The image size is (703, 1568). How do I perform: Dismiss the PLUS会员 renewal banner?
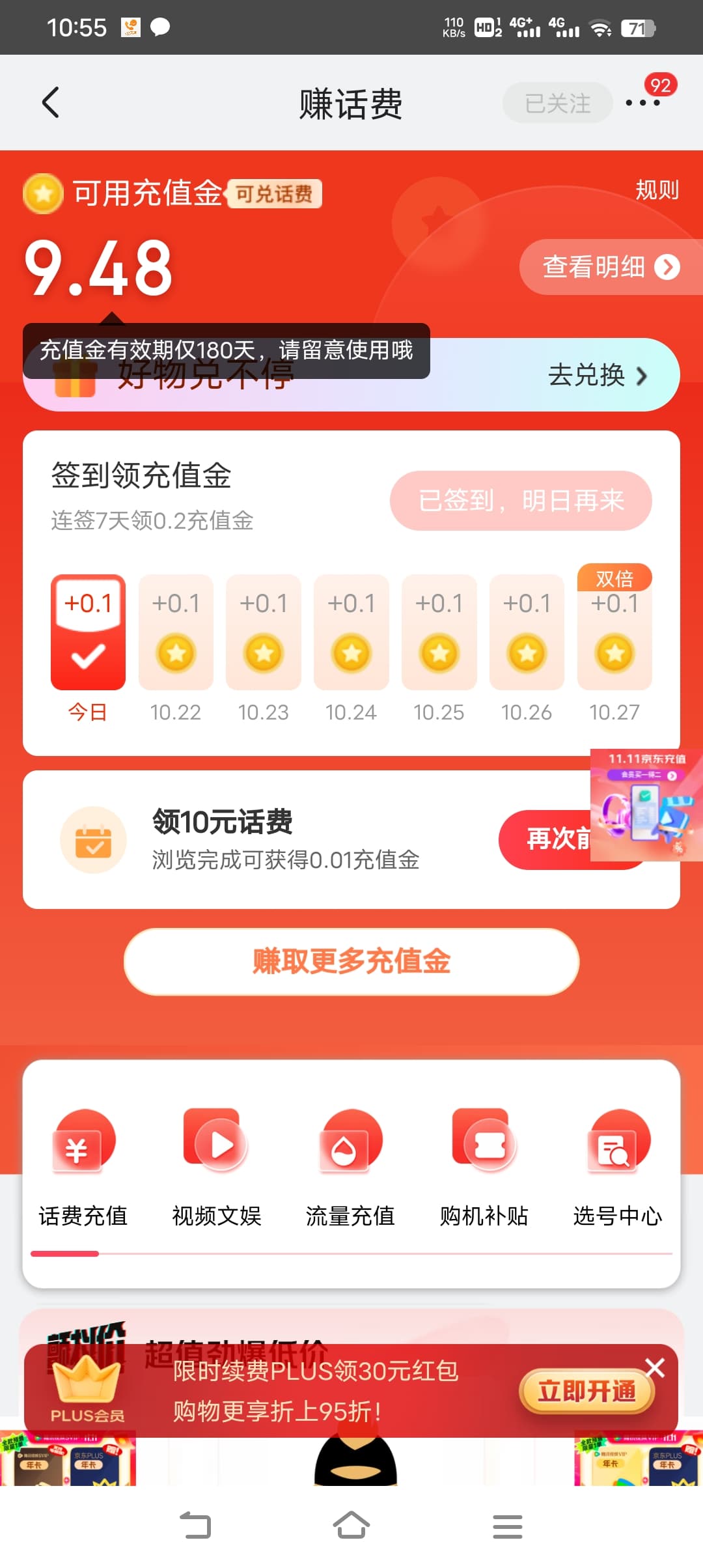(x=655, y=1367)
